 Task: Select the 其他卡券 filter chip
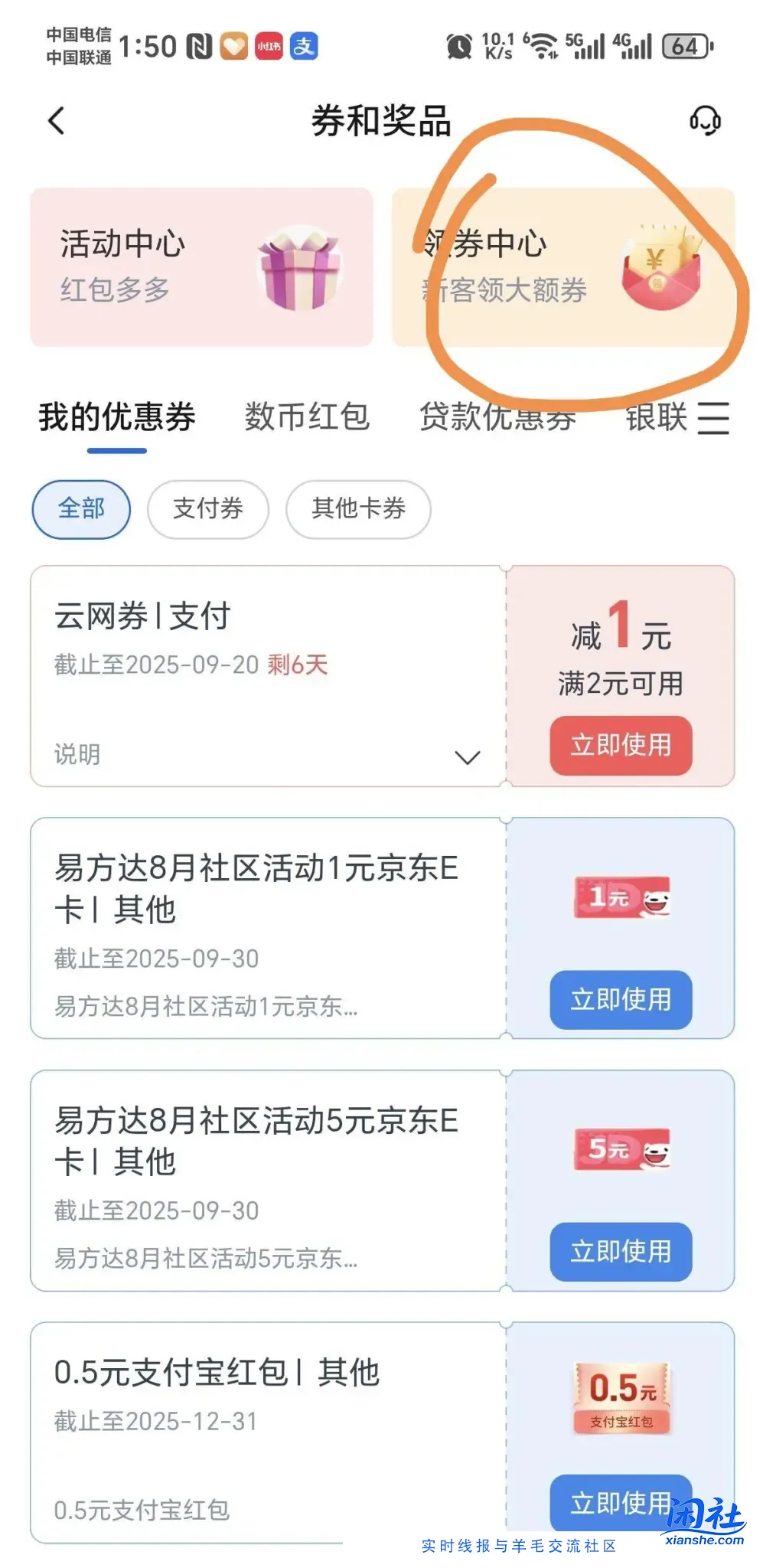click(357, 510)
